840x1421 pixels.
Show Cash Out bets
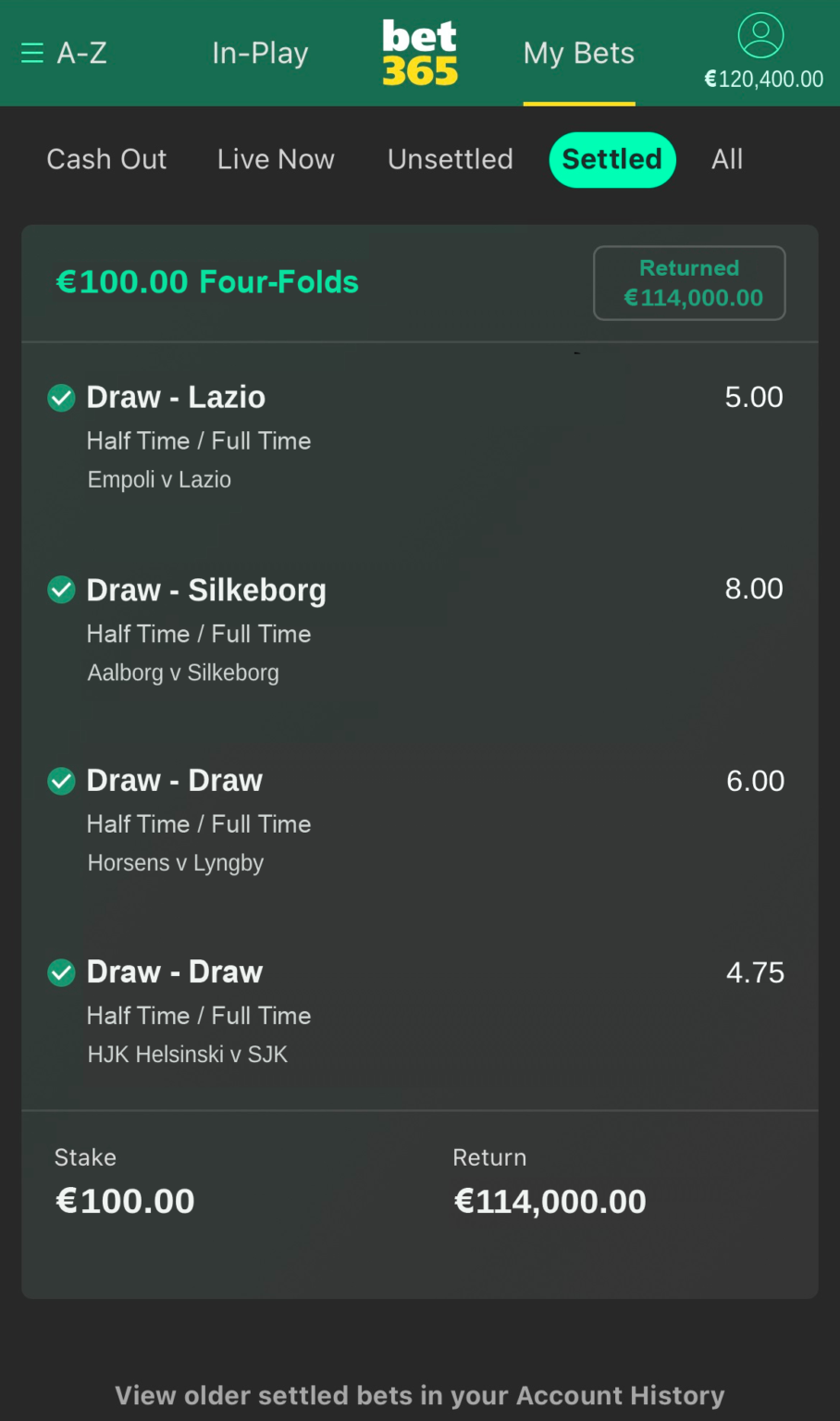(106, 159)
